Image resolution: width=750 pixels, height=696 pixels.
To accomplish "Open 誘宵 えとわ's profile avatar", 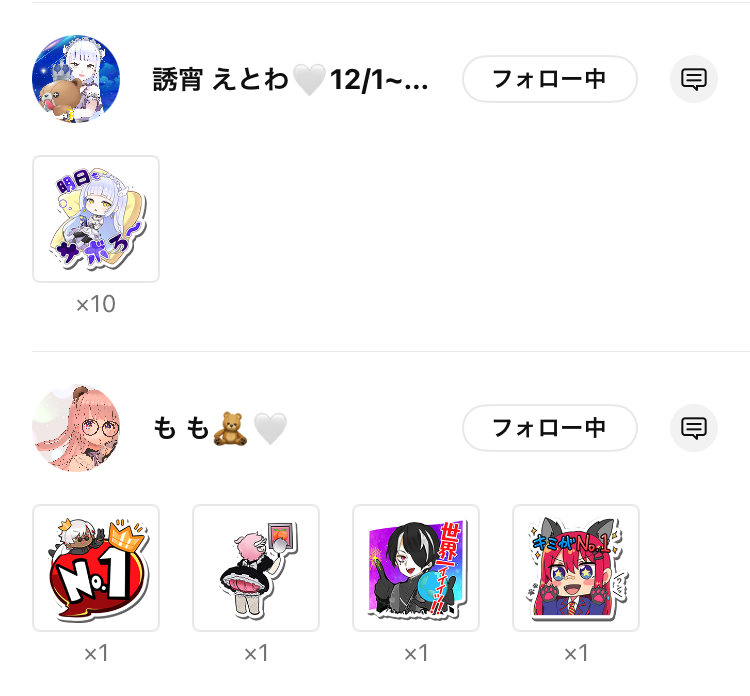I will point(76,79).
